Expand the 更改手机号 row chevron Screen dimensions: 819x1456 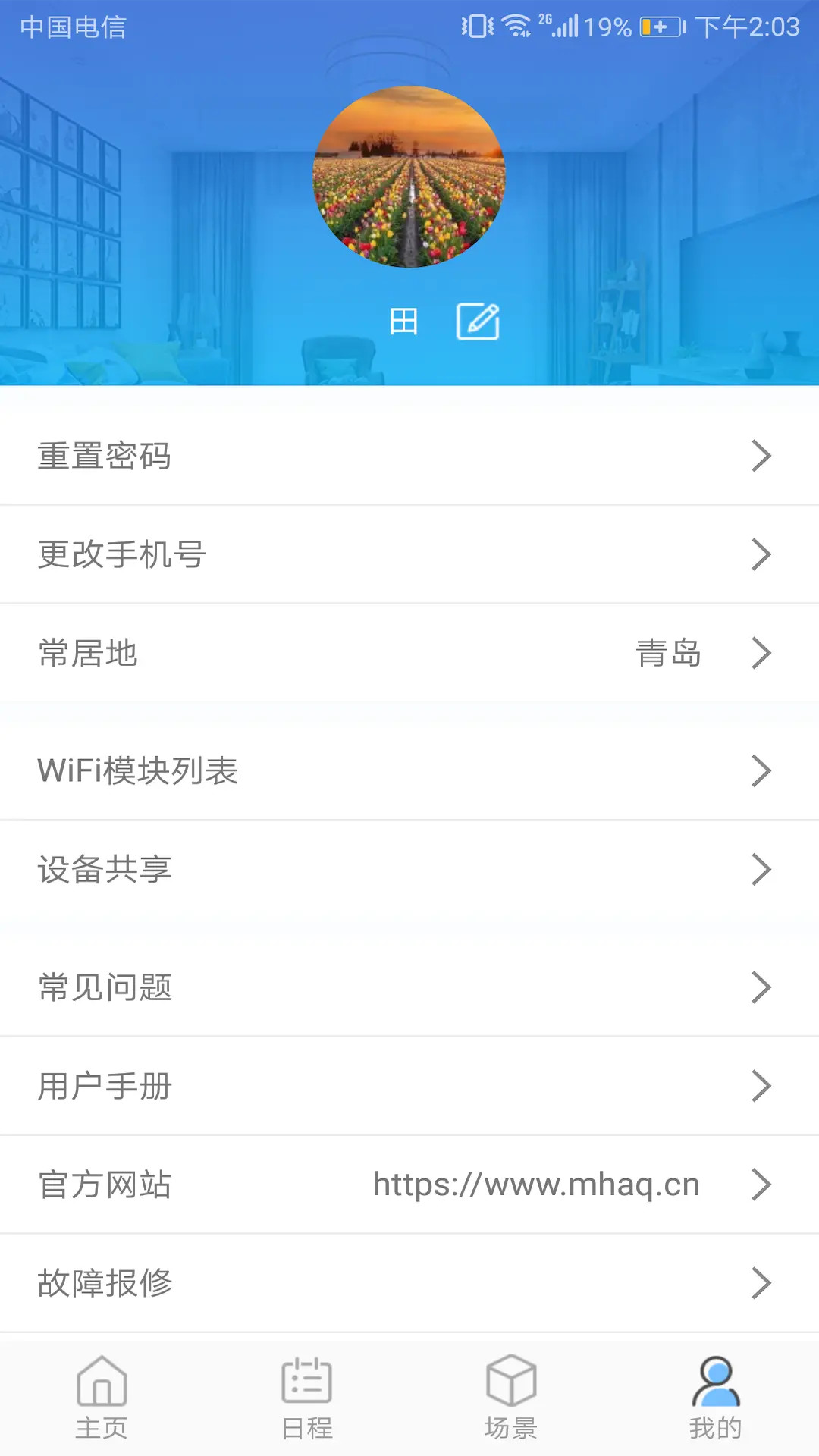[x=761, y=554]
